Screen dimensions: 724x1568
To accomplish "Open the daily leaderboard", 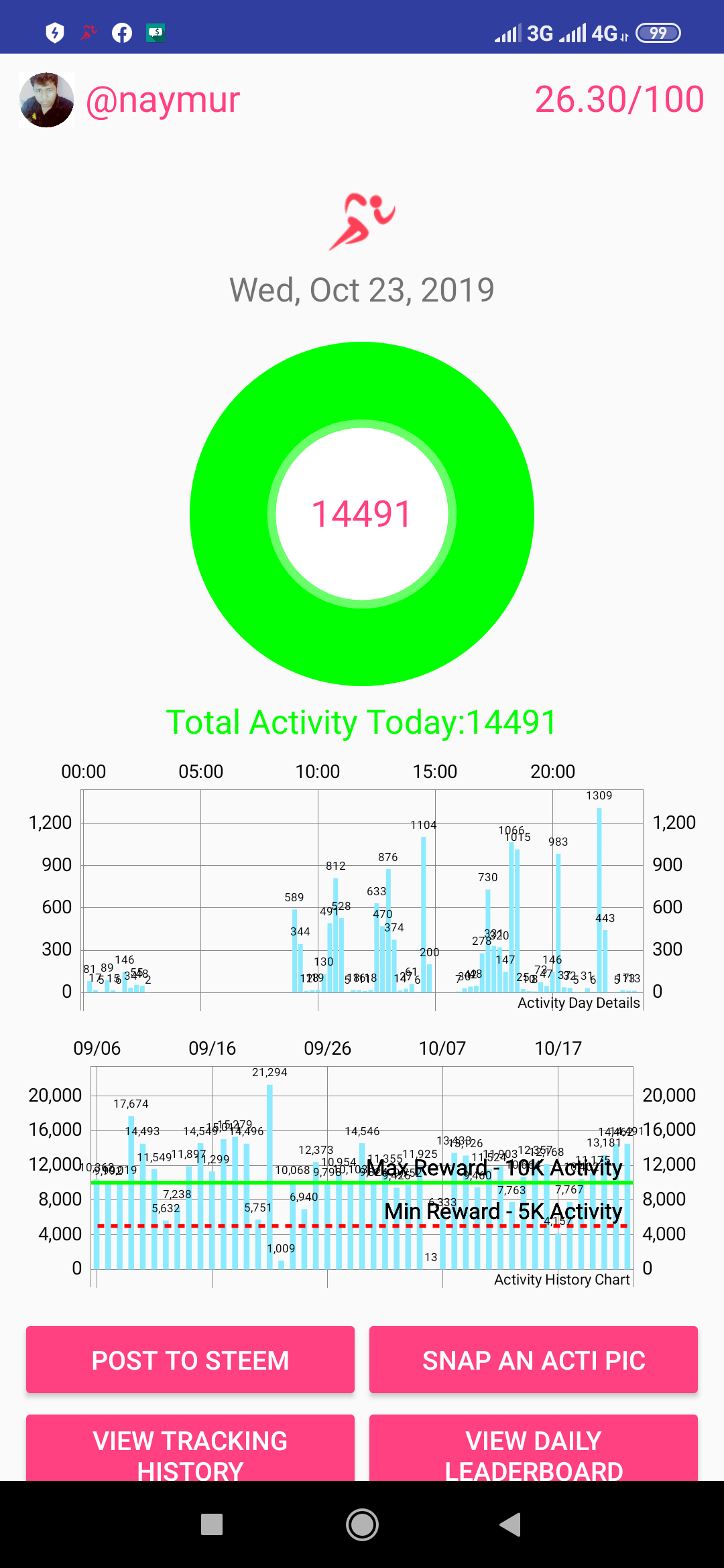I will tap(534, 1449).
